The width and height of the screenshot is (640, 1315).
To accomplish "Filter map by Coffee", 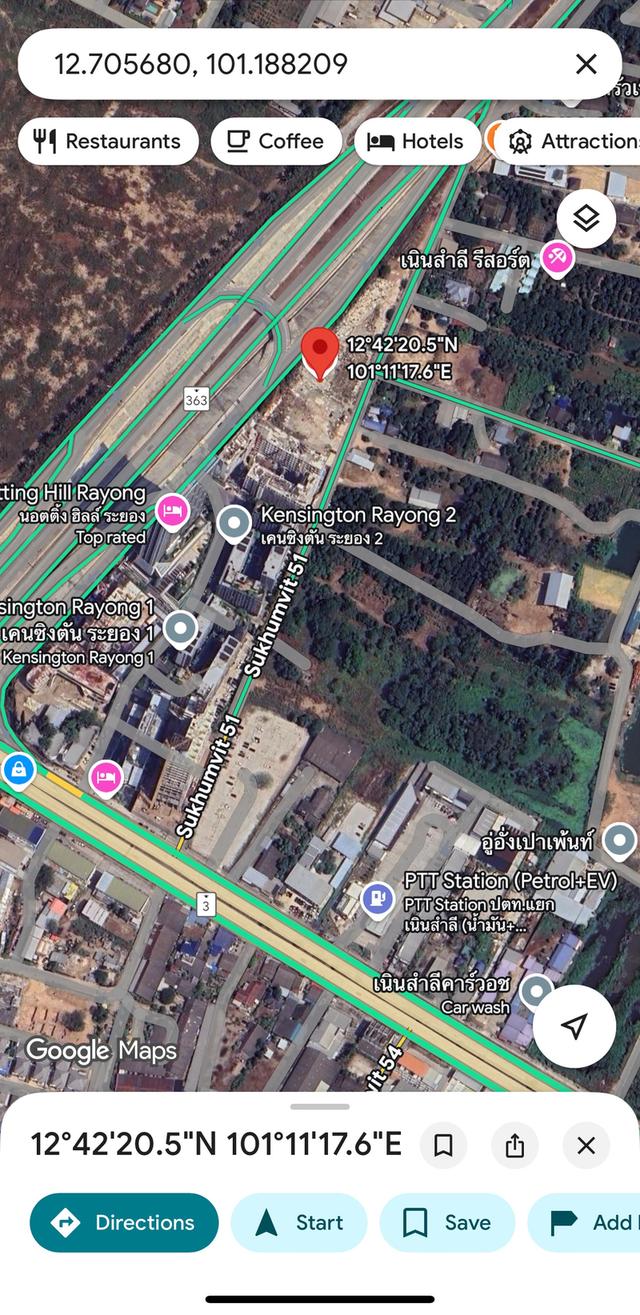I will coord(276,141).
